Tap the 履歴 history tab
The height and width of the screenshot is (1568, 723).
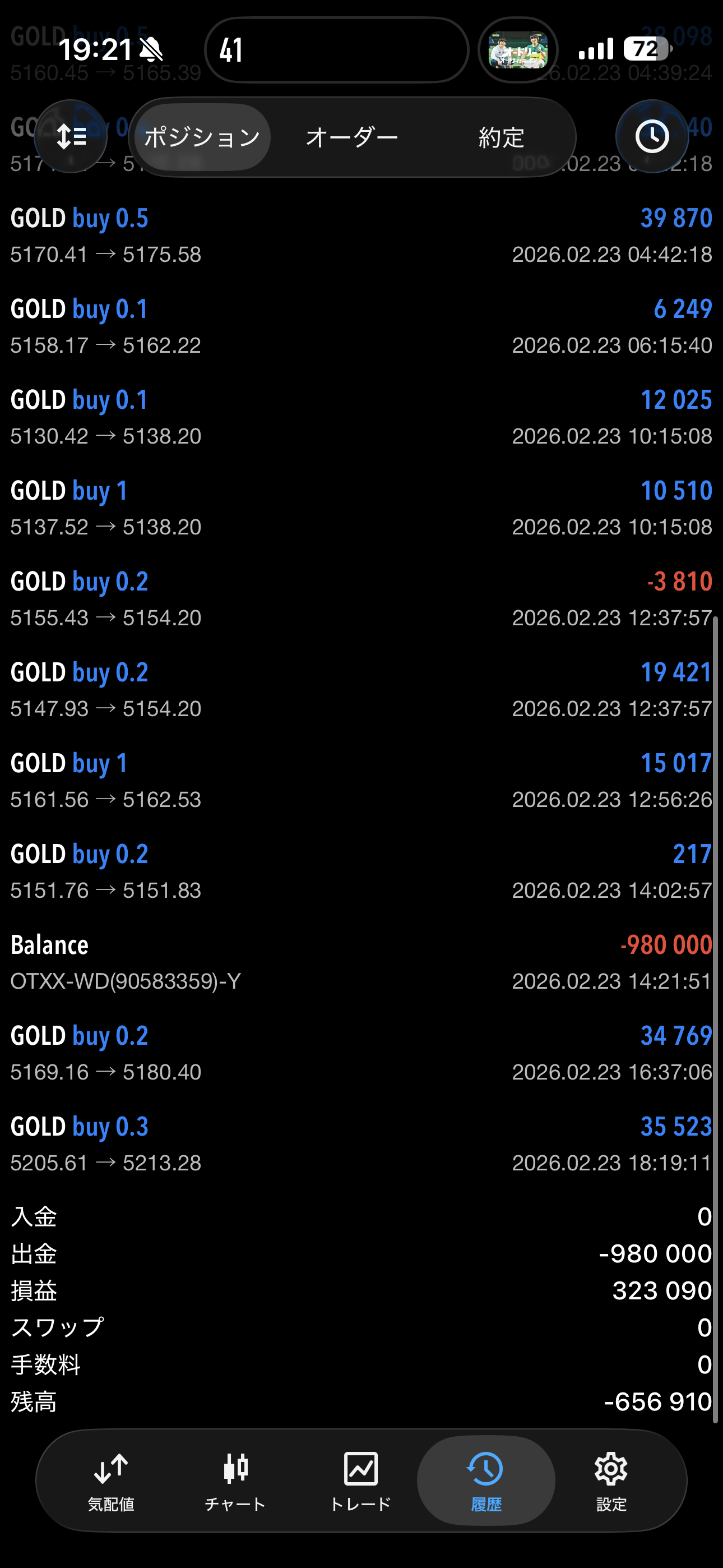point(486,1481)
